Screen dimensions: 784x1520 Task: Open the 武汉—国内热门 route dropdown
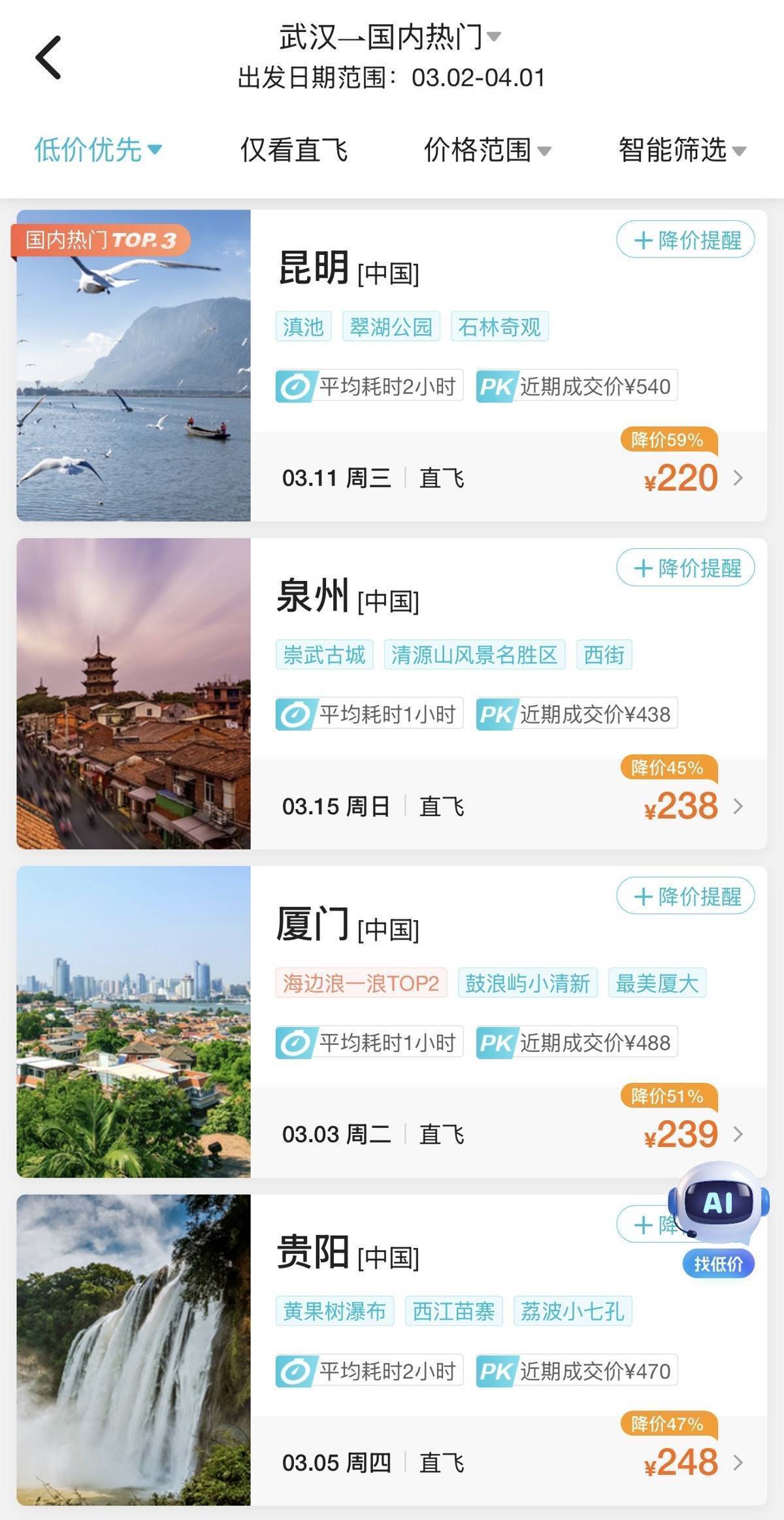click(x=389, y=37)
